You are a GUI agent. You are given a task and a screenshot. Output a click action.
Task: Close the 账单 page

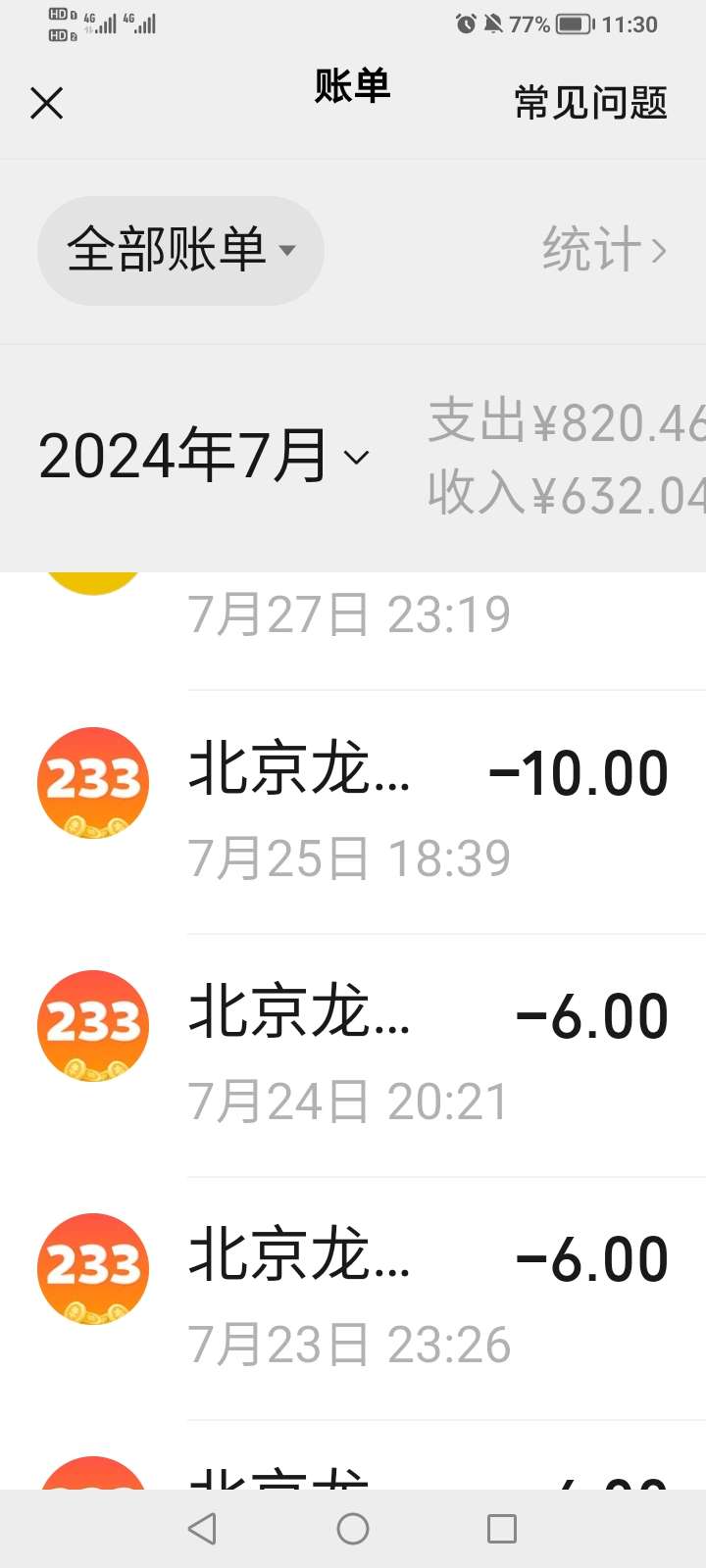pos(46,103)
